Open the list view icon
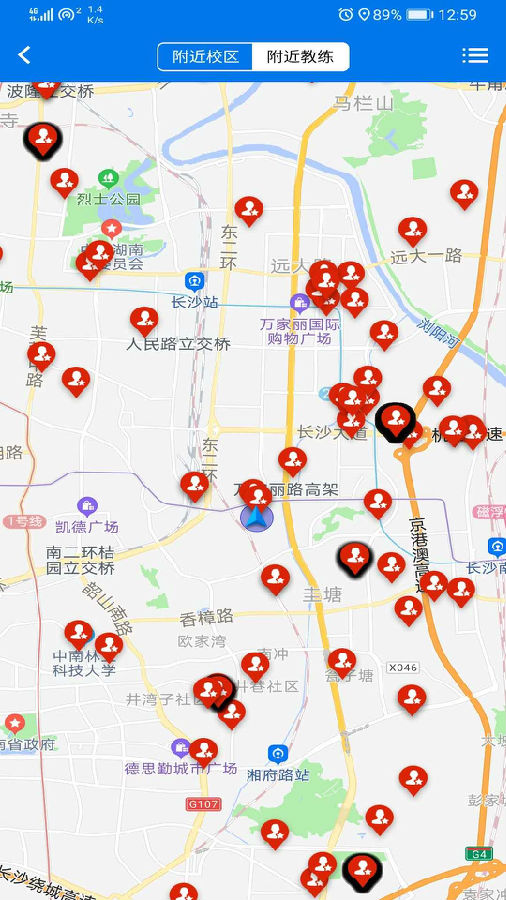The width and height of the screenshot is (506, 900). coord(475,56)
